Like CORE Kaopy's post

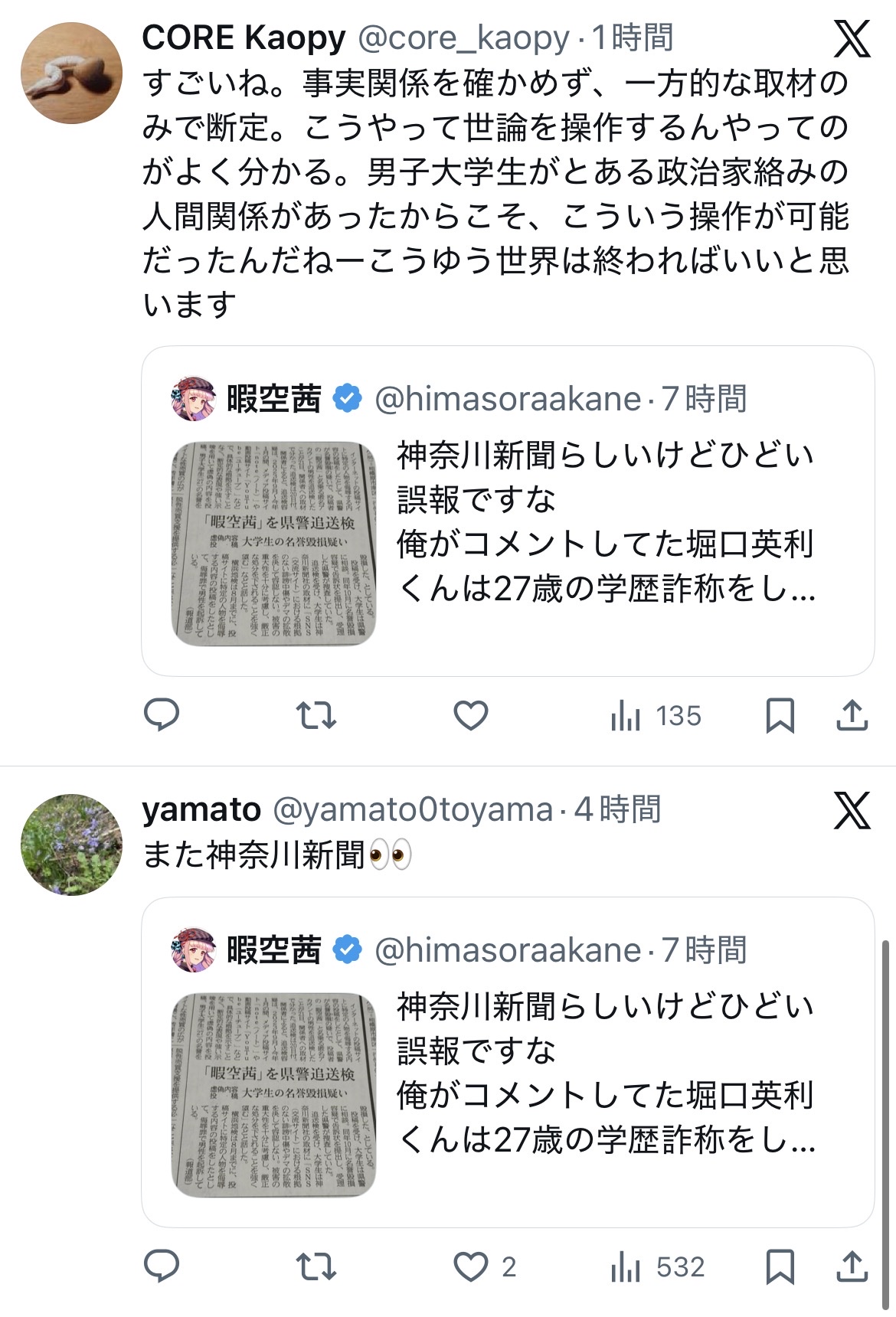pyautogui.click(x=470, y=716)
